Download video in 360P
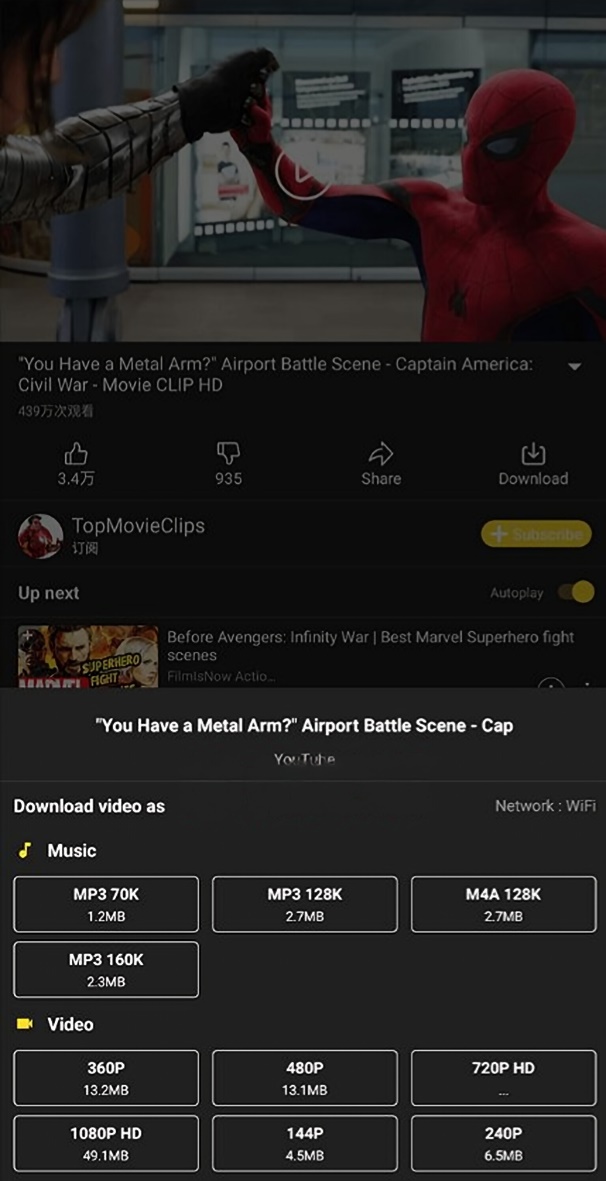Viewport: 606px width, 1181px height. click(x=106, y=1078)
